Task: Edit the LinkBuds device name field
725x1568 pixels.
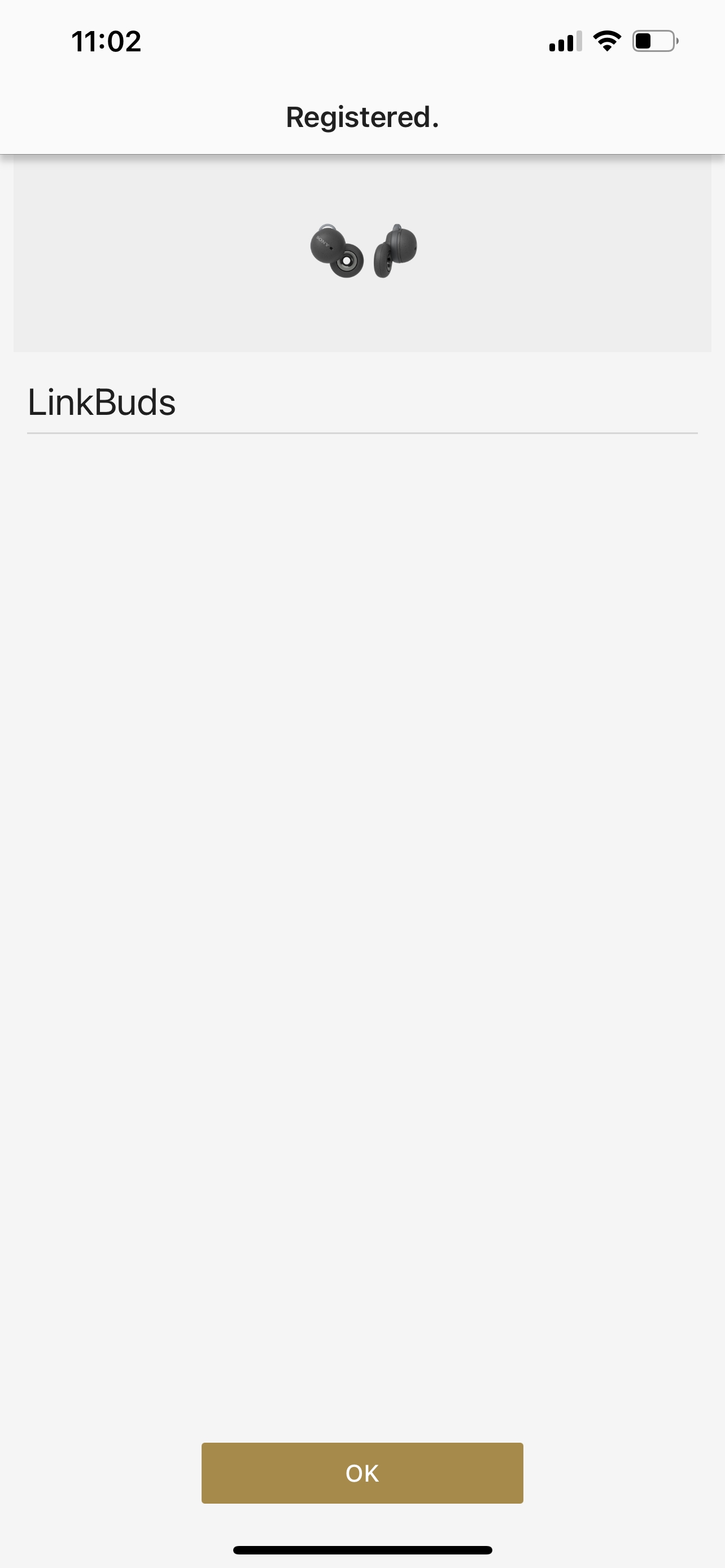Action: (x=362, y=403)
